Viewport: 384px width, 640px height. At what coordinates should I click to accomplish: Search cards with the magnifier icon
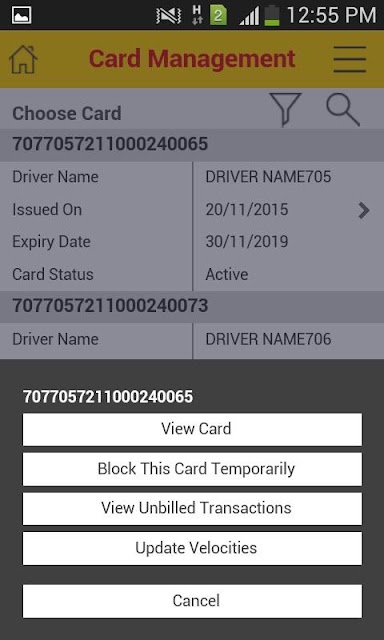(342, 109)
